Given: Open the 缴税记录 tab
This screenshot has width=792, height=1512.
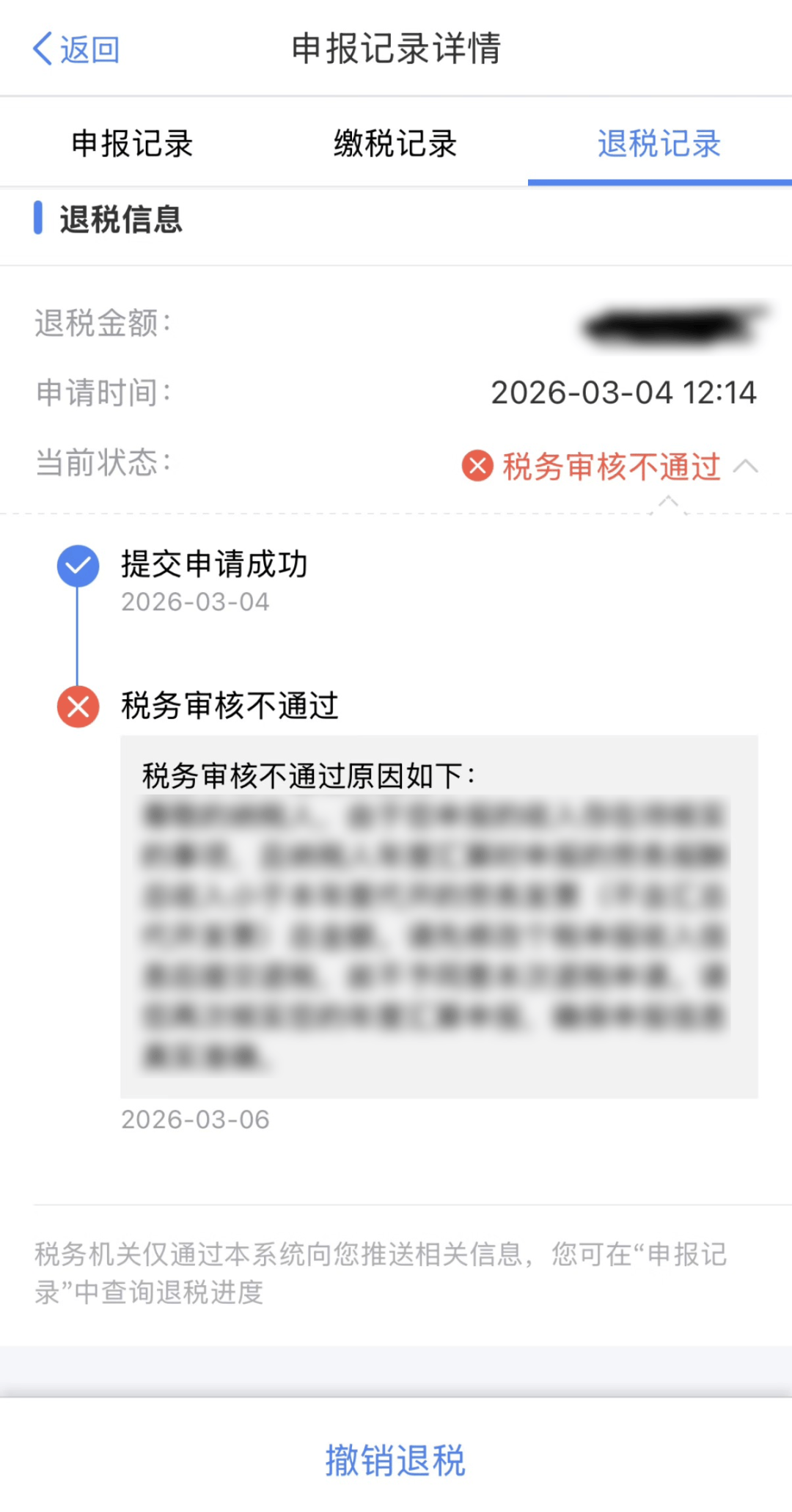Looking at the screenshot, I should pos(395,144).
